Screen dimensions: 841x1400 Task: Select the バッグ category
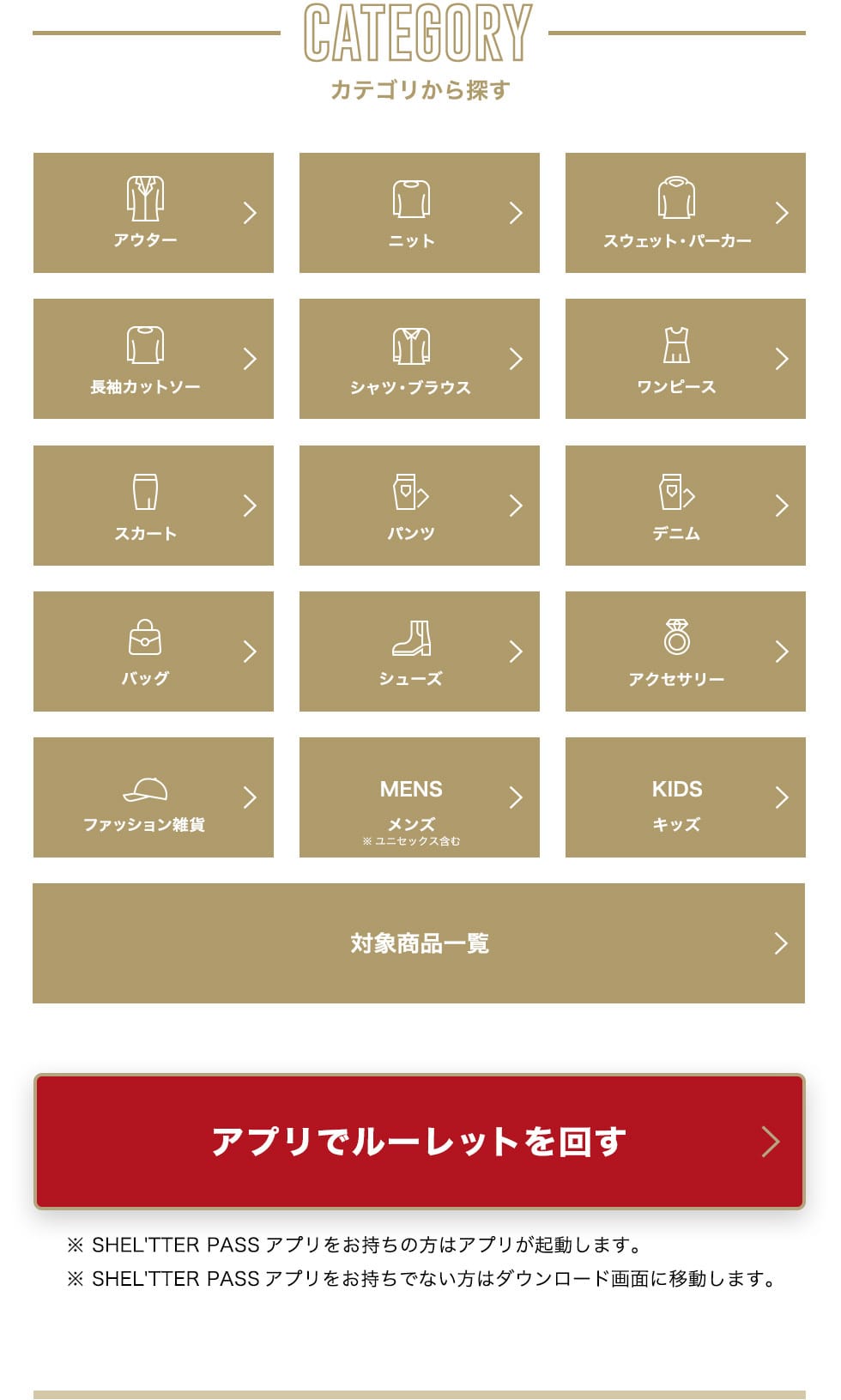coord(154,652)
